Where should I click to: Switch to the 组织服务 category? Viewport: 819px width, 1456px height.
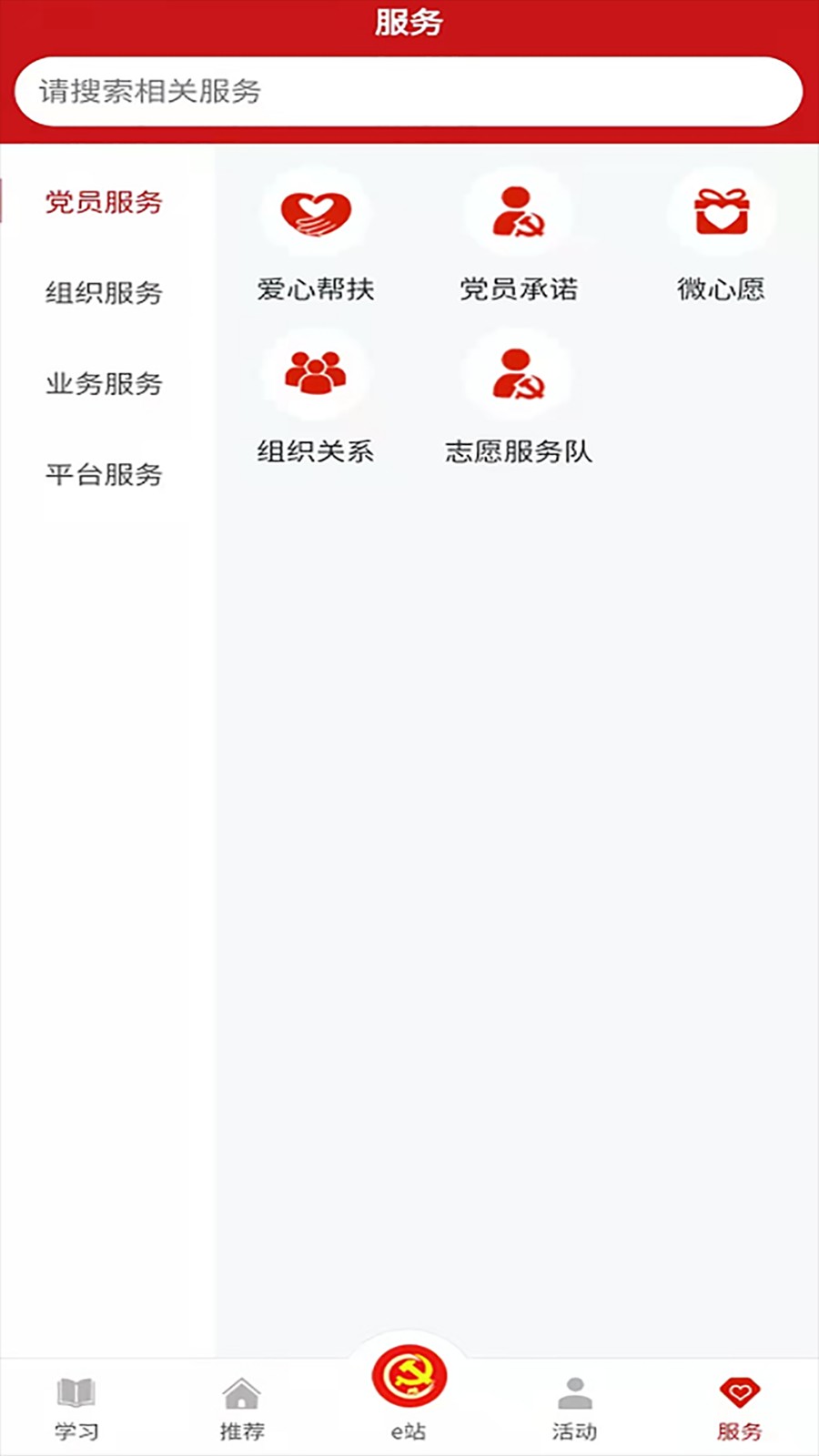pyautogui.click(x=104, y=294)
